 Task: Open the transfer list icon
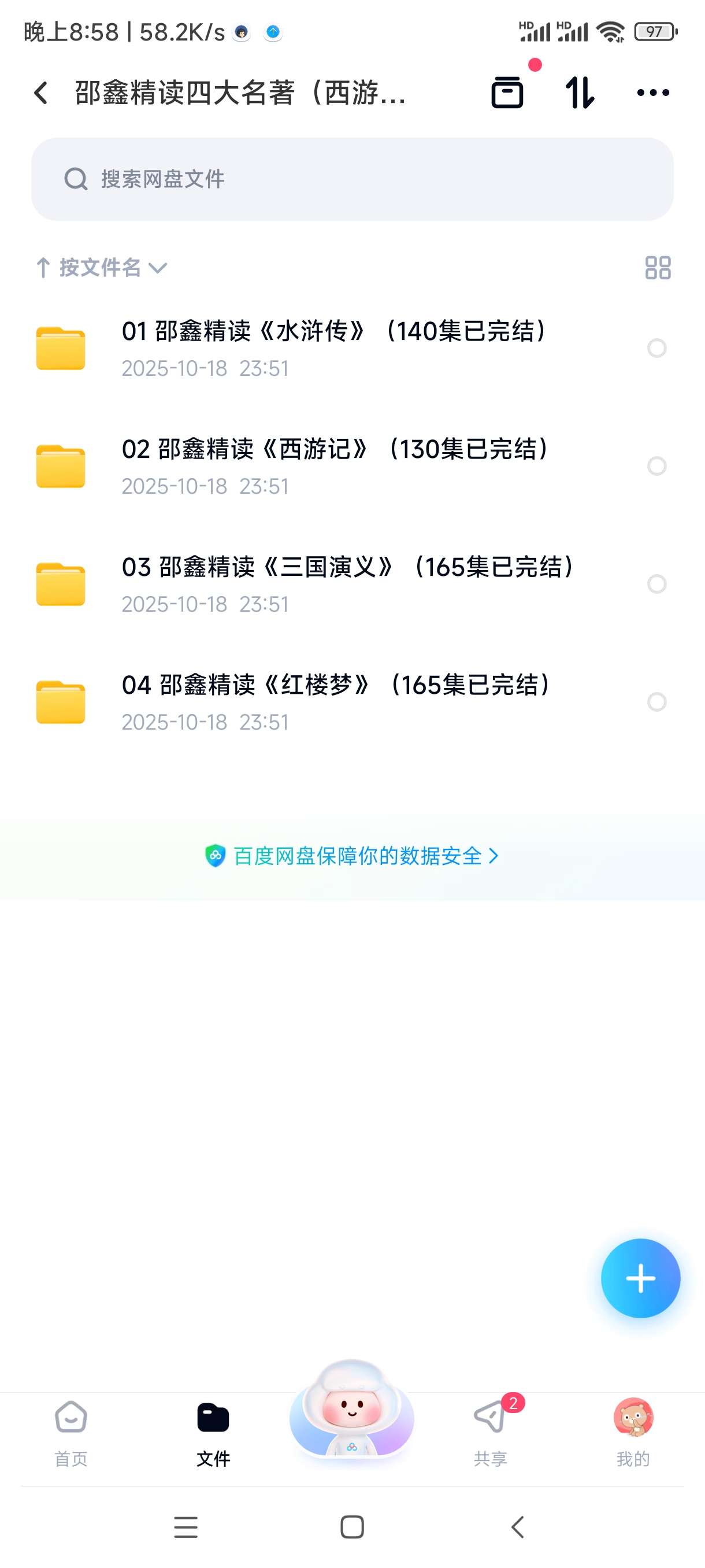(507, 91)
